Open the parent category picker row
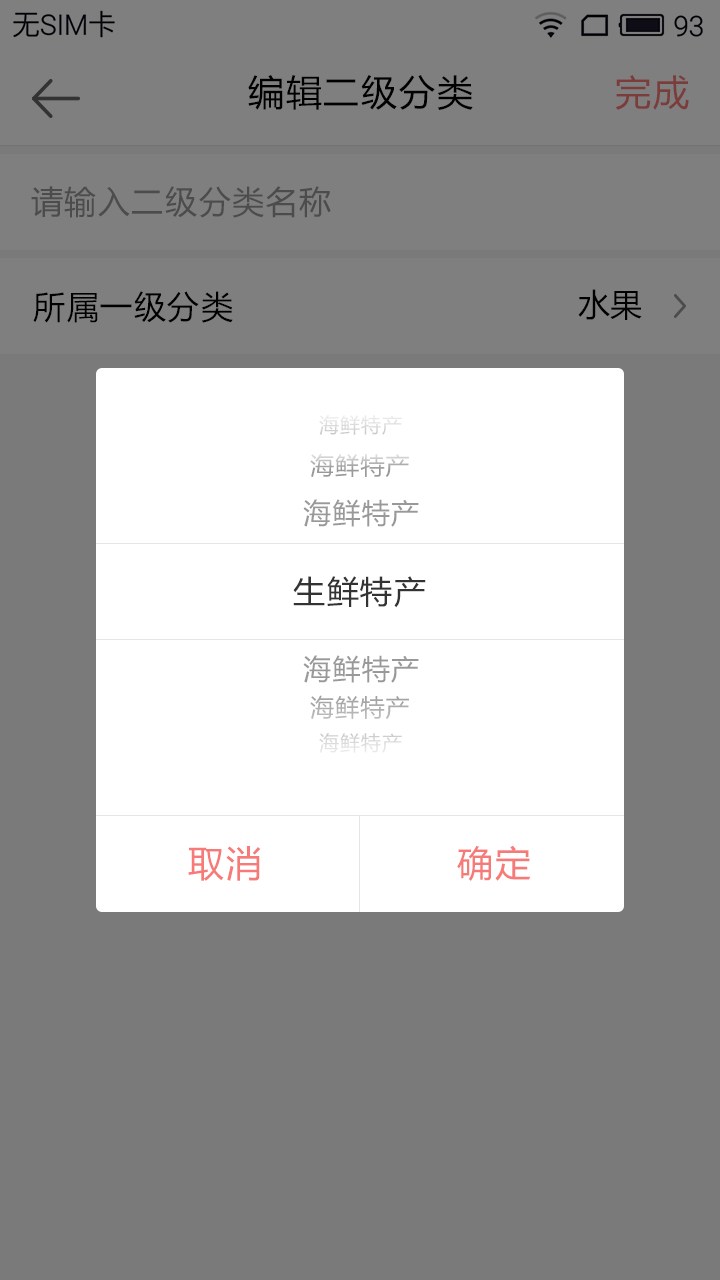Image resolution: width=720 pixels, height=1280 pixels. click(360, 305)
